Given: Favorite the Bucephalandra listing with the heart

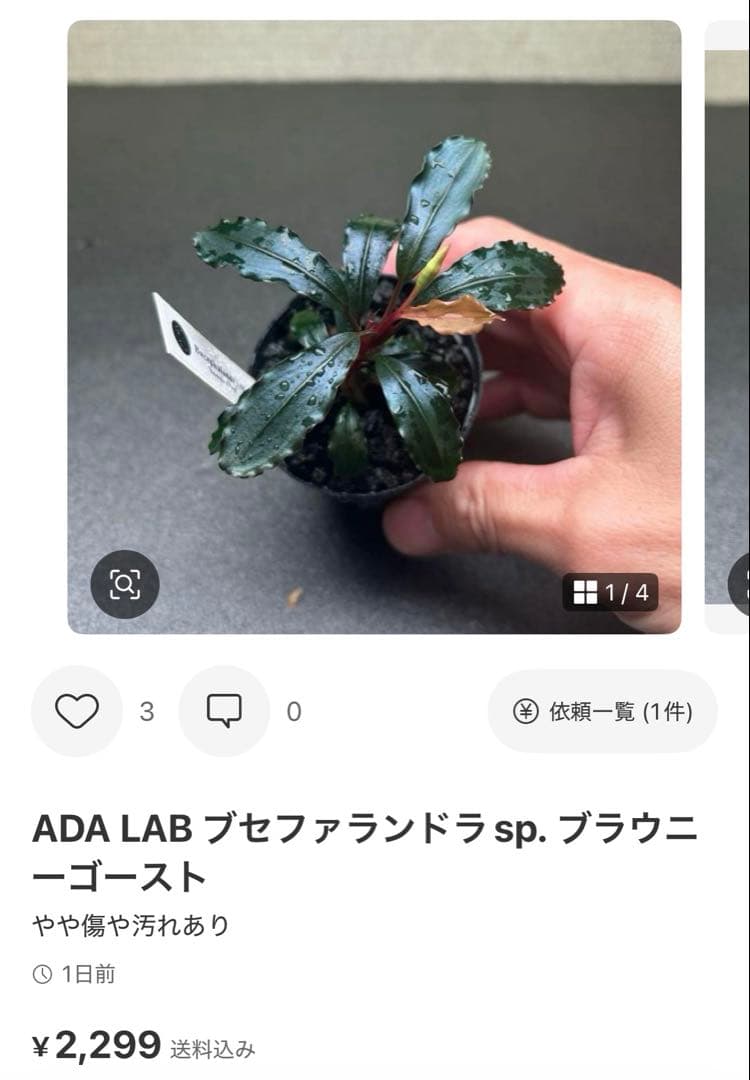Looking at the screenshot, I should (x=76, y=712).
